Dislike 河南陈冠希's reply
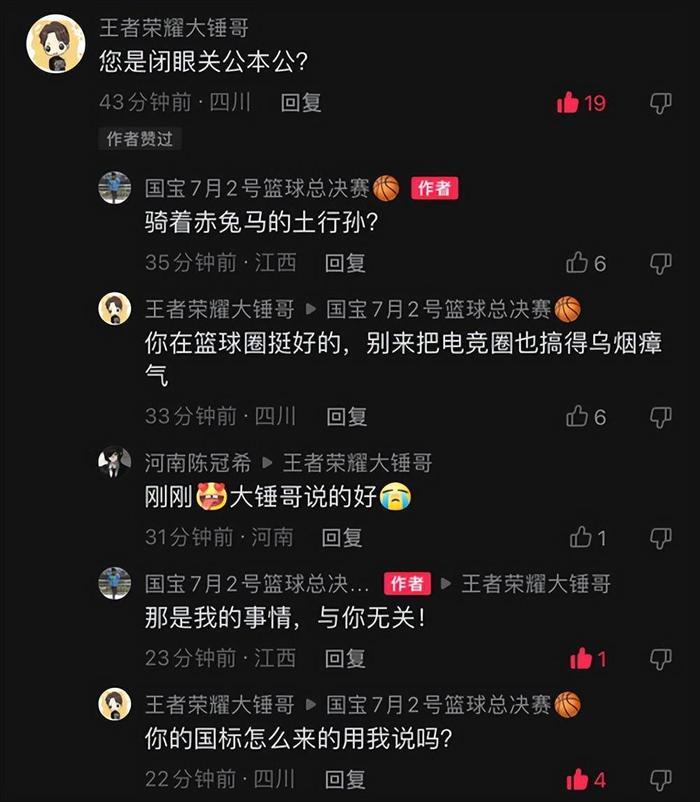The image size is (700, 802). (660, 537)
